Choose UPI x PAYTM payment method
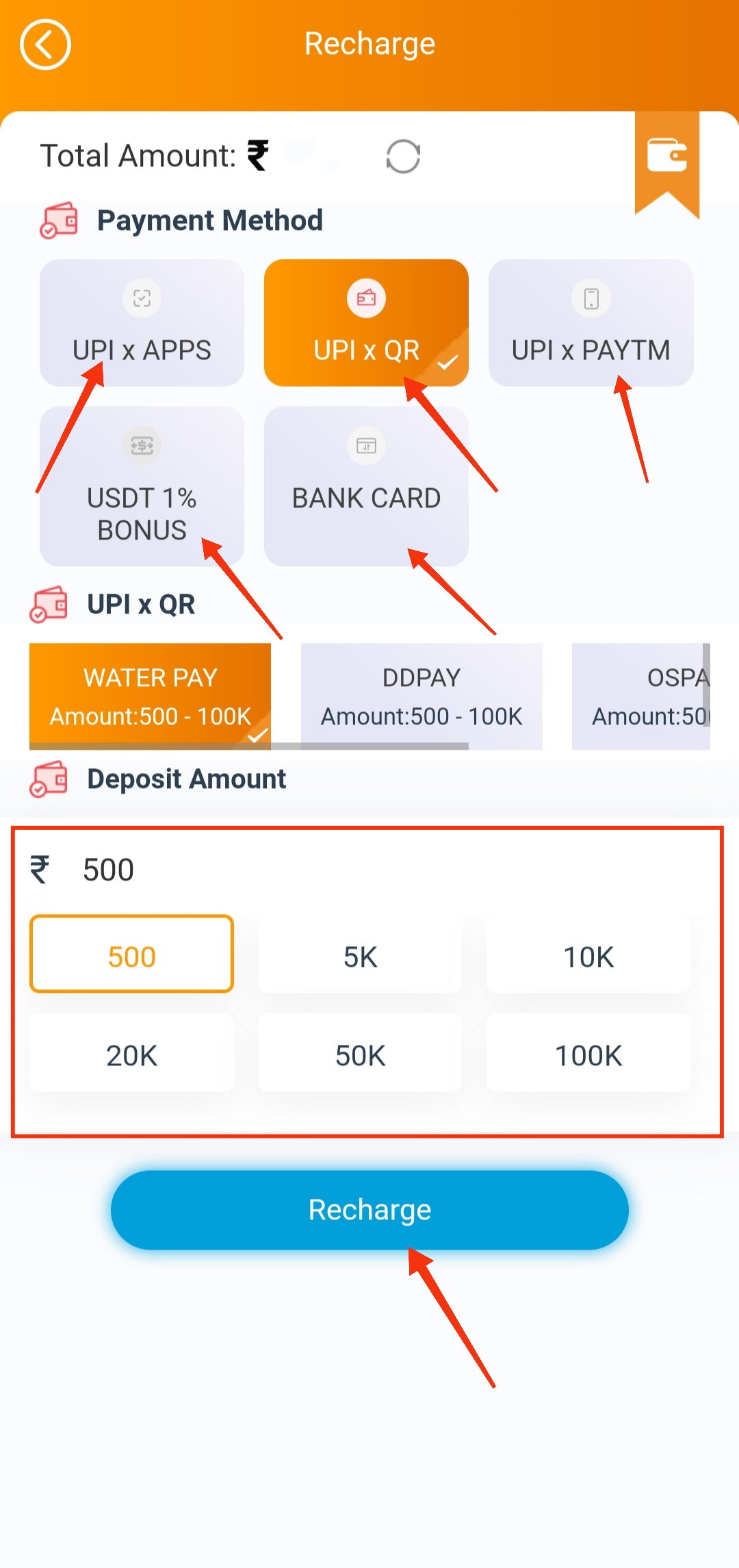This screenshot has height=1568, width=739. [591, 323]
